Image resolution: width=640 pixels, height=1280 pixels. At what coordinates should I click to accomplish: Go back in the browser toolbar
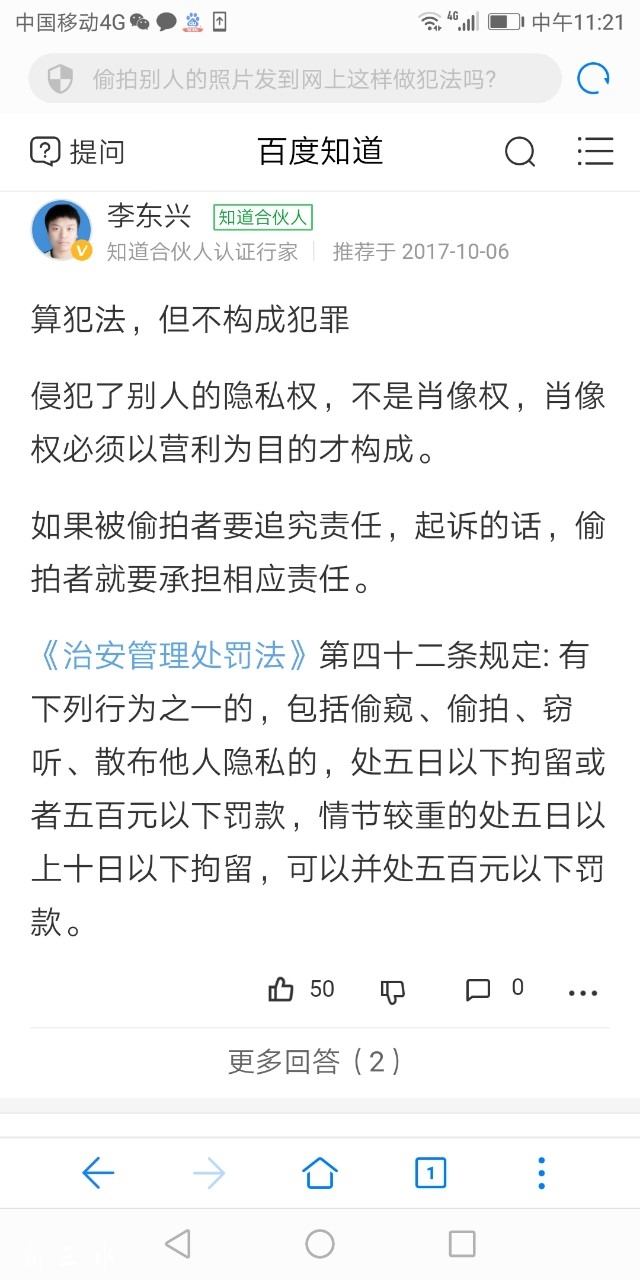tap(98, 1172)
